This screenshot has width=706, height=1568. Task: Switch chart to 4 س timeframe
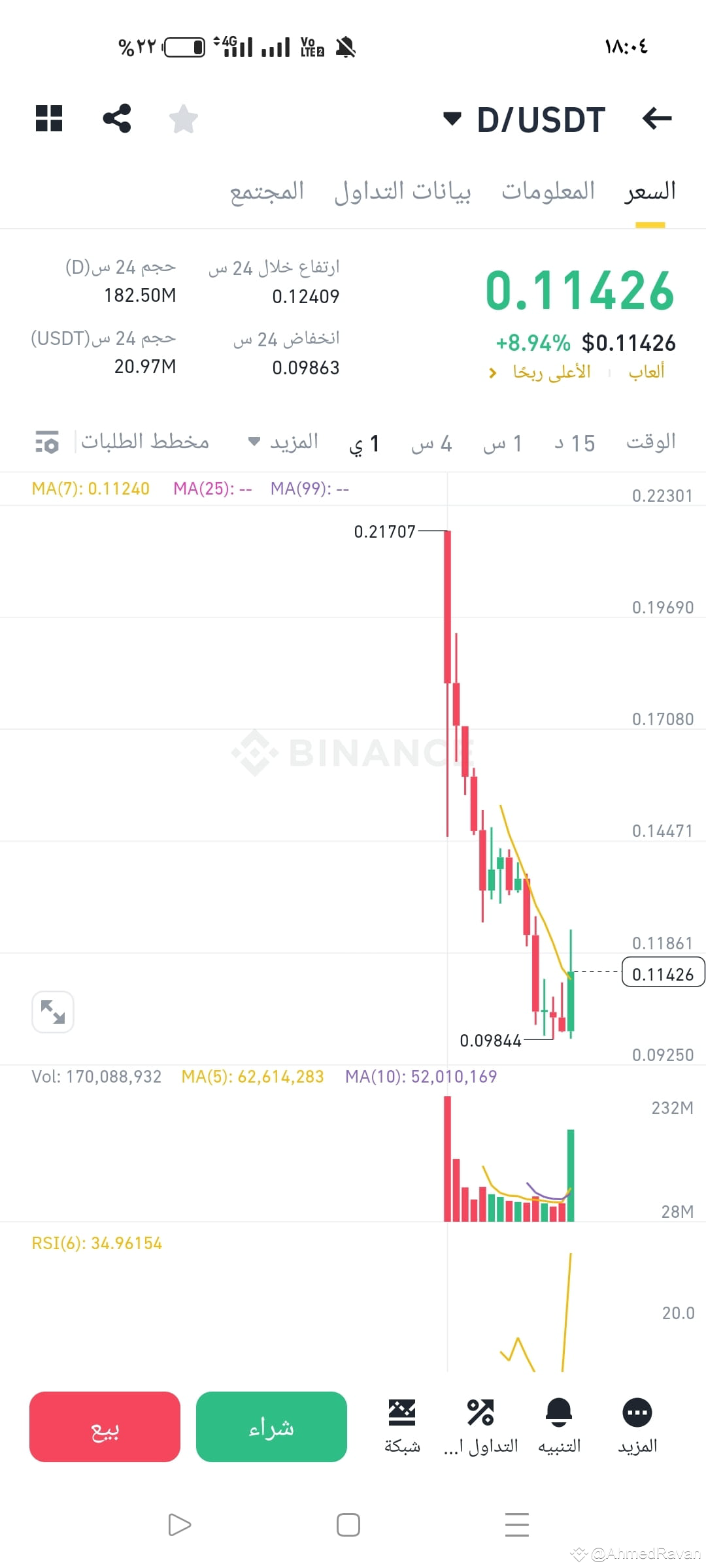pos(431,442)
